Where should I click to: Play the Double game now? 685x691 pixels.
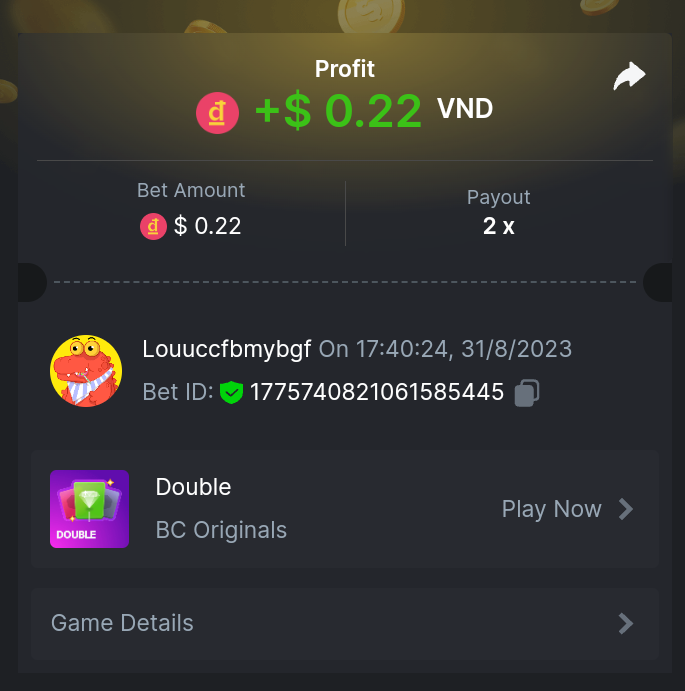pyautogui.click(x=567, y=509)
